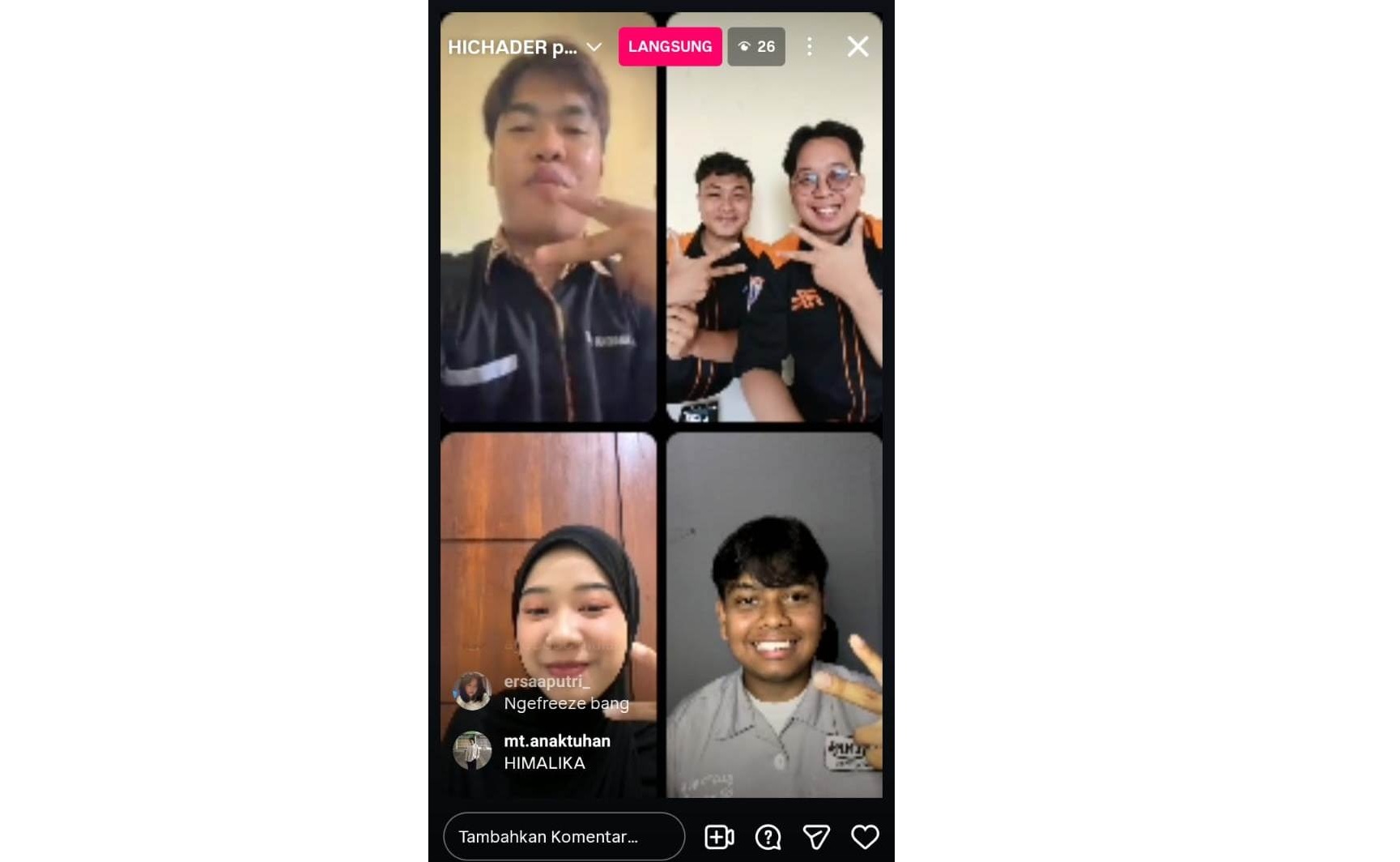Image resolution: width=1400 pixels, height=862 pixels.
Task: Open the questions icon
Action: [x=768, y=837]
